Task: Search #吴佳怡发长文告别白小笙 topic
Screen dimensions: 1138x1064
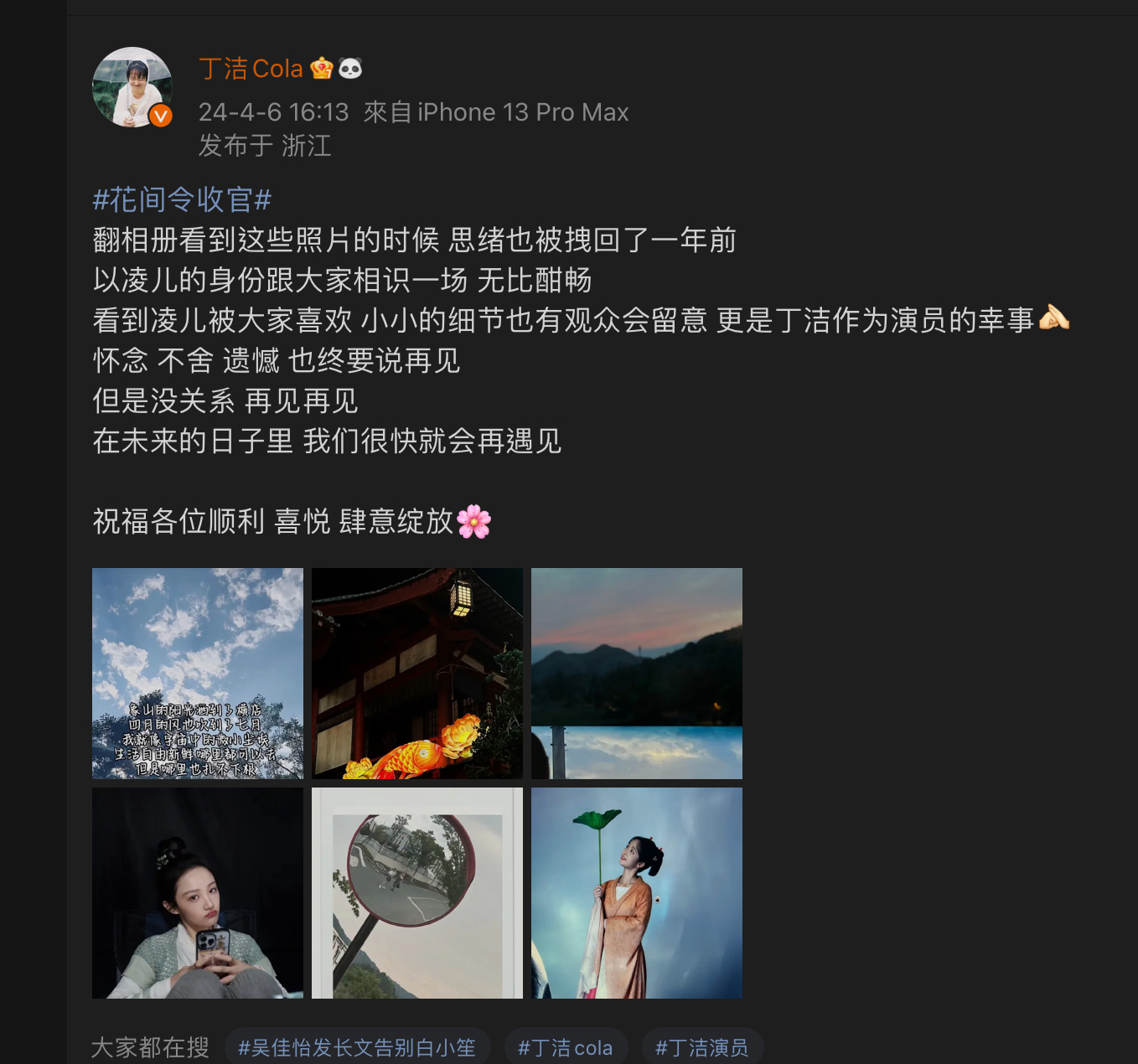Action: pyautogui.click(x=357, y=1047)
